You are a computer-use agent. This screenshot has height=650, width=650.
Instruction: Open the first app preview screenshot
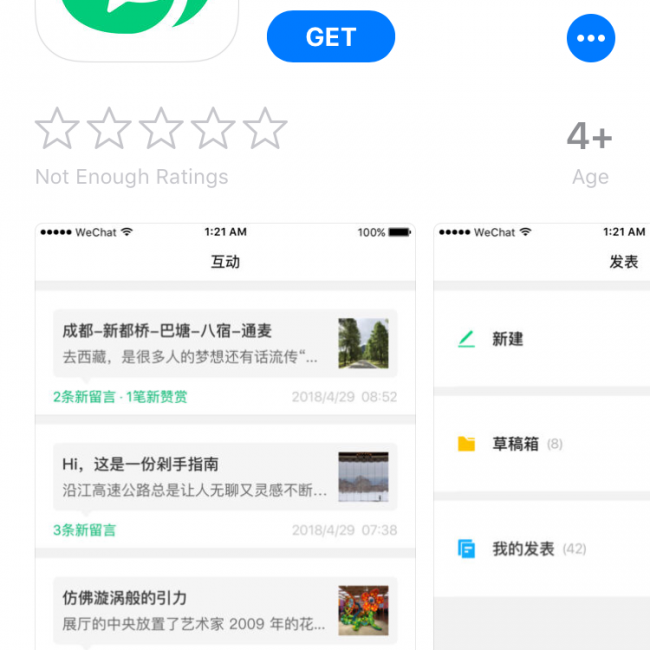[225, 437]
